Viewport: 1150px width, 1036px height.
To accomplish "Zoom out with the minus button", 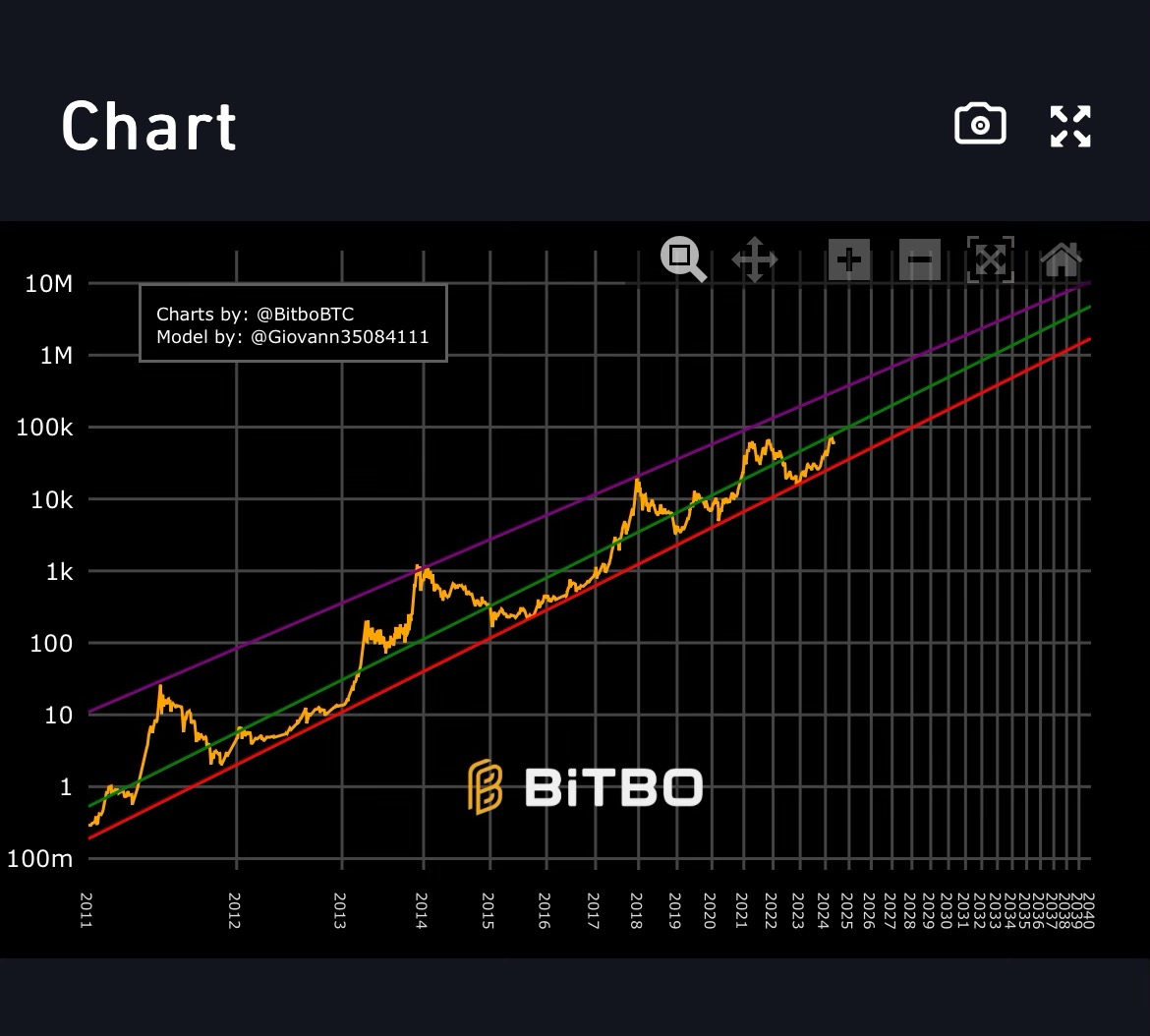I will [920, 260].
